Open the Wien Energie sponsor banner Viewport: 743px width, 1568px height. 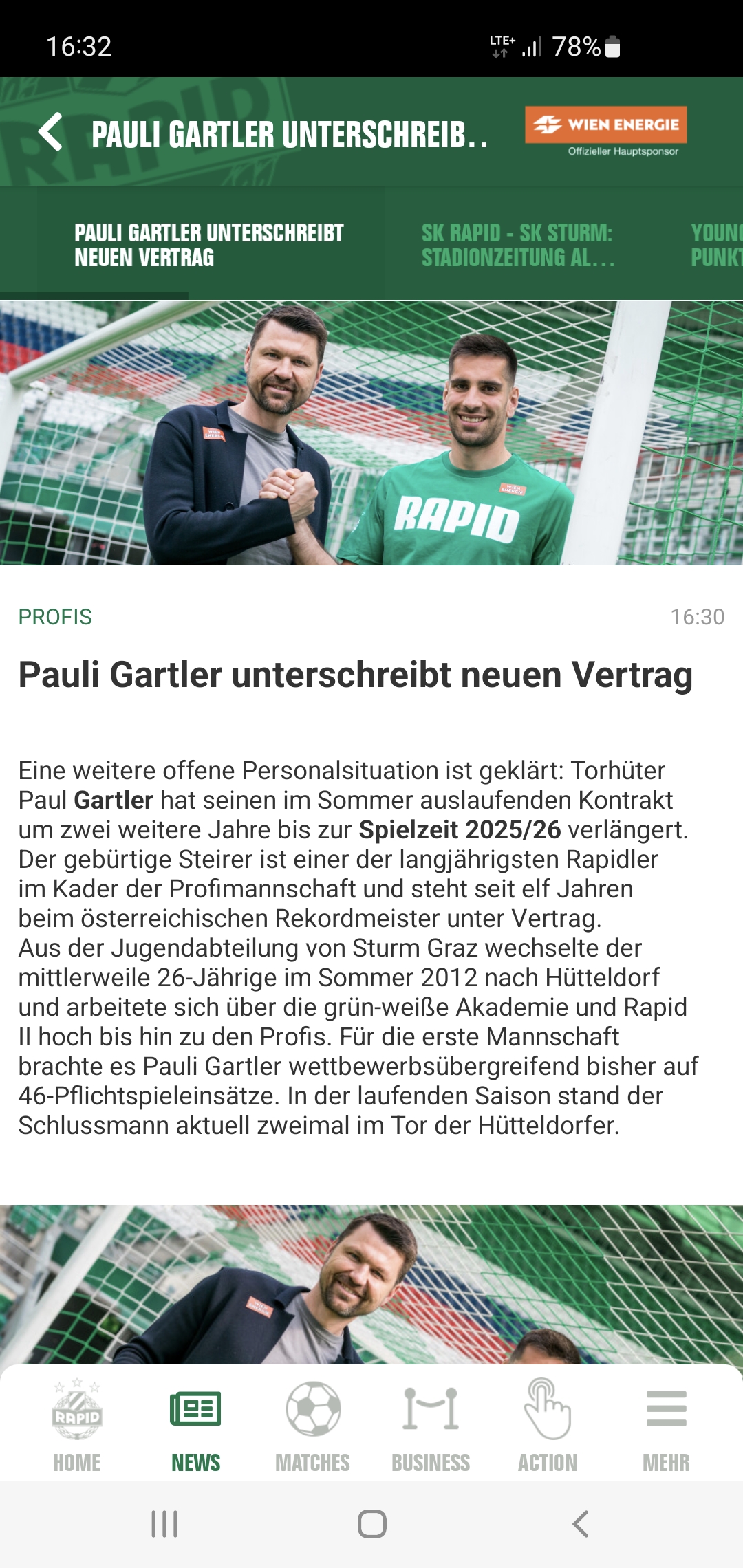tap(606, 131)
